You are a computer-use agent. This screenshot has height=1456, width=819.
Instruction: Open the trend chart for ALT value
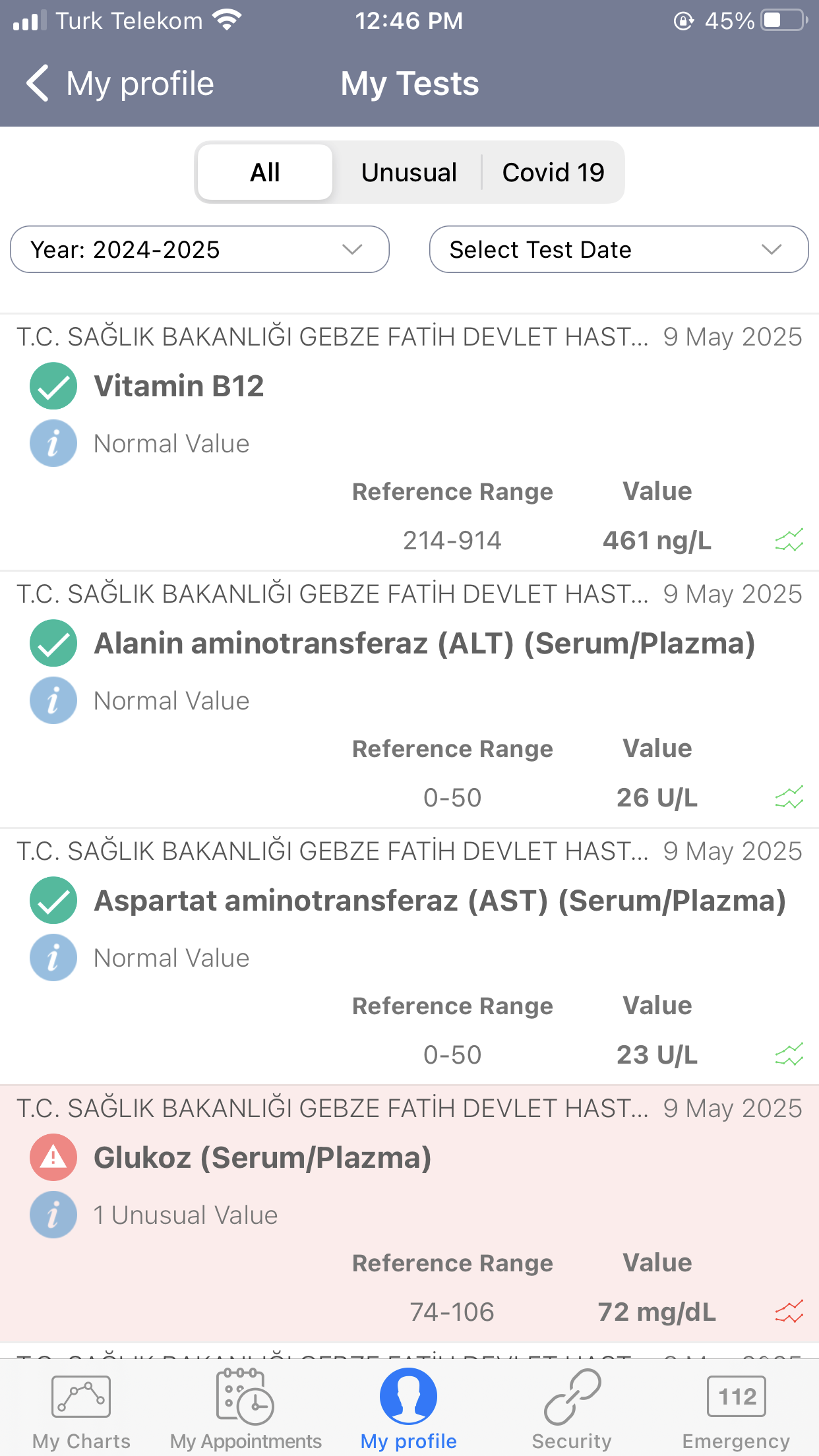point(789,797)
